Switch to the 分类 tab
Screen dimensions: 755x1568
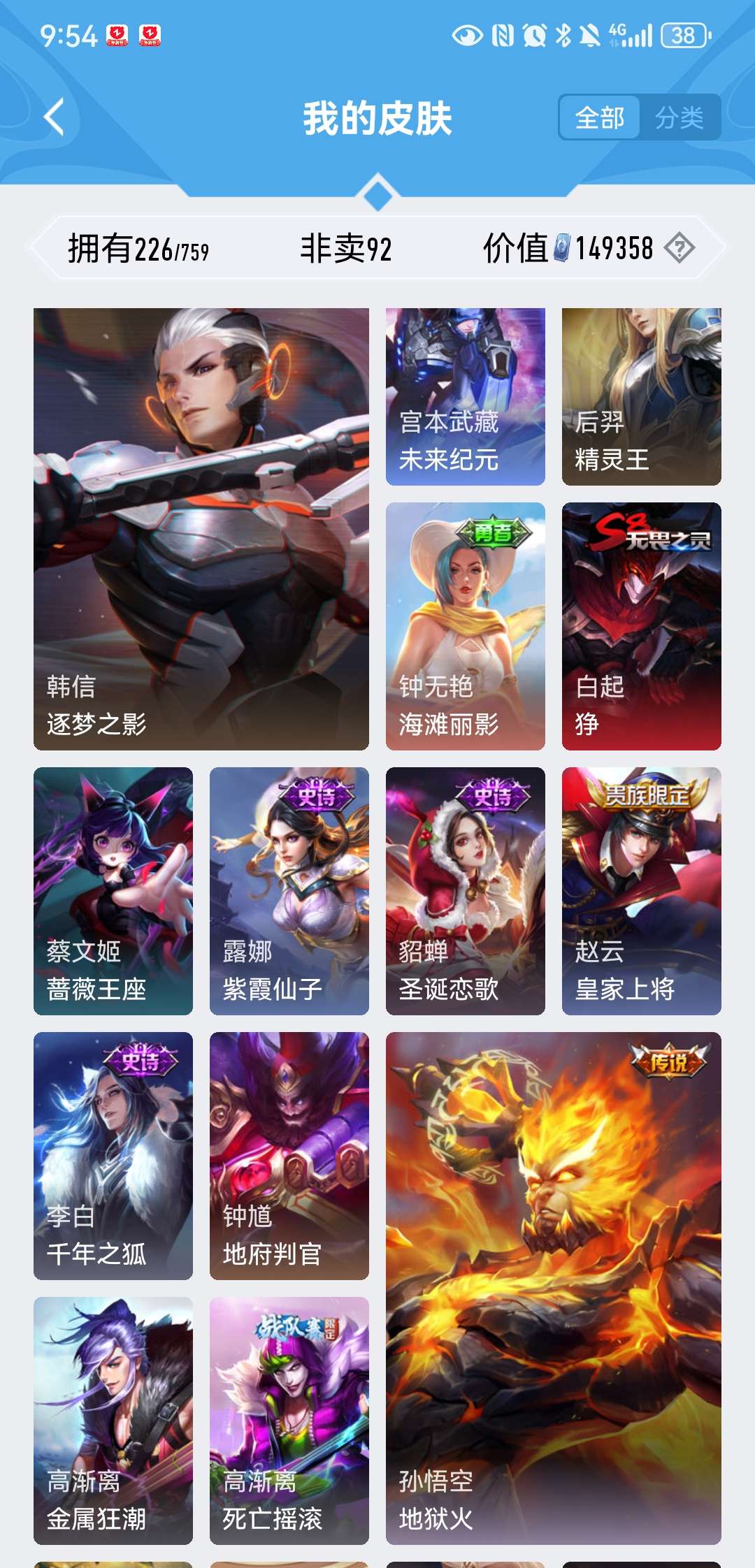(x=679, y=117)
